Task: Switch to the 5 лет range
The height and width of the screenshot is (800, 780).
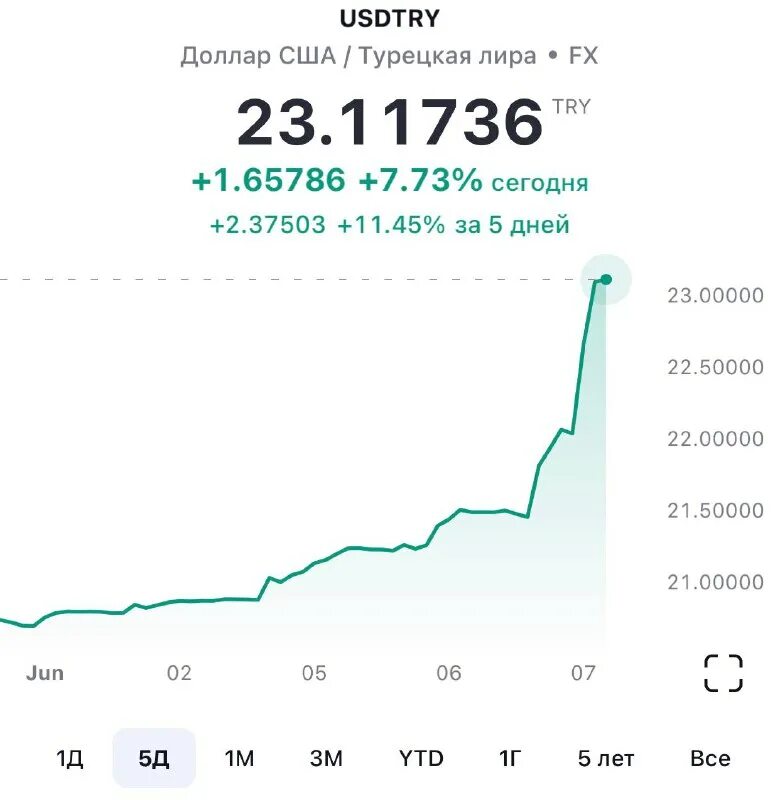Action: 606,759
